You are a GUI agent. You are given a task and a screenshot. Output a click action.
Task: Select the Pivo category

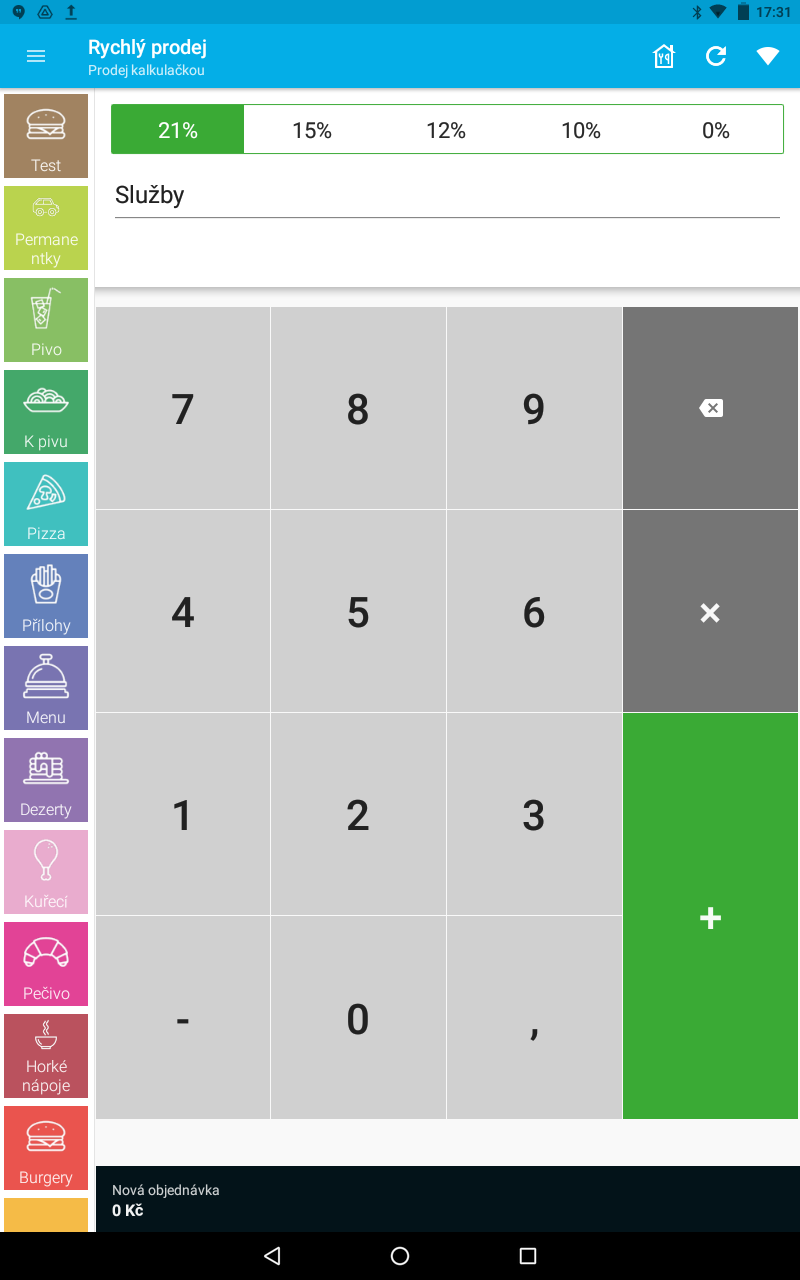[x=46, y=320]
